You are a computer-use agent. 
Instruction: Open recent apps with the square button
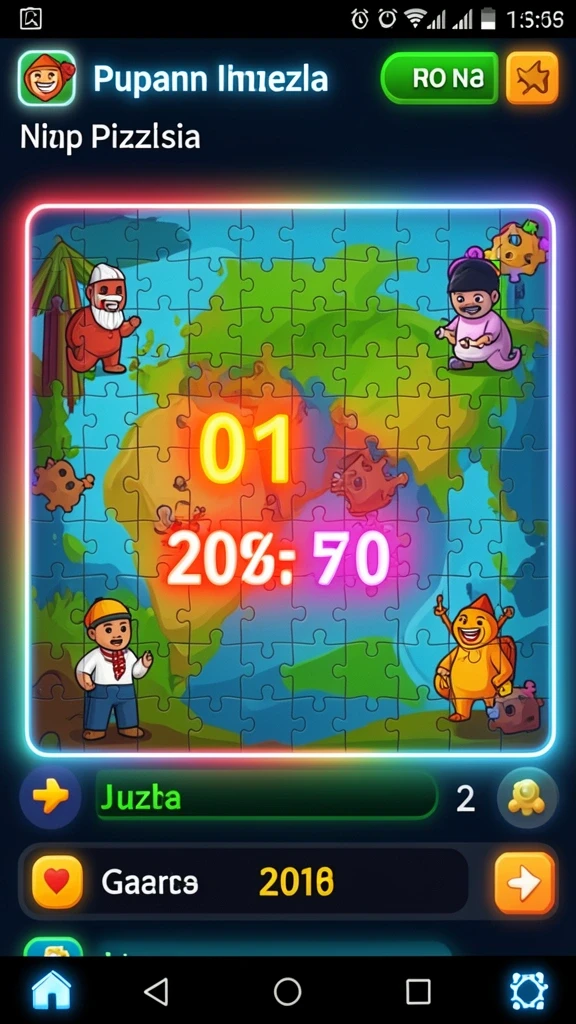click(418, 991)
